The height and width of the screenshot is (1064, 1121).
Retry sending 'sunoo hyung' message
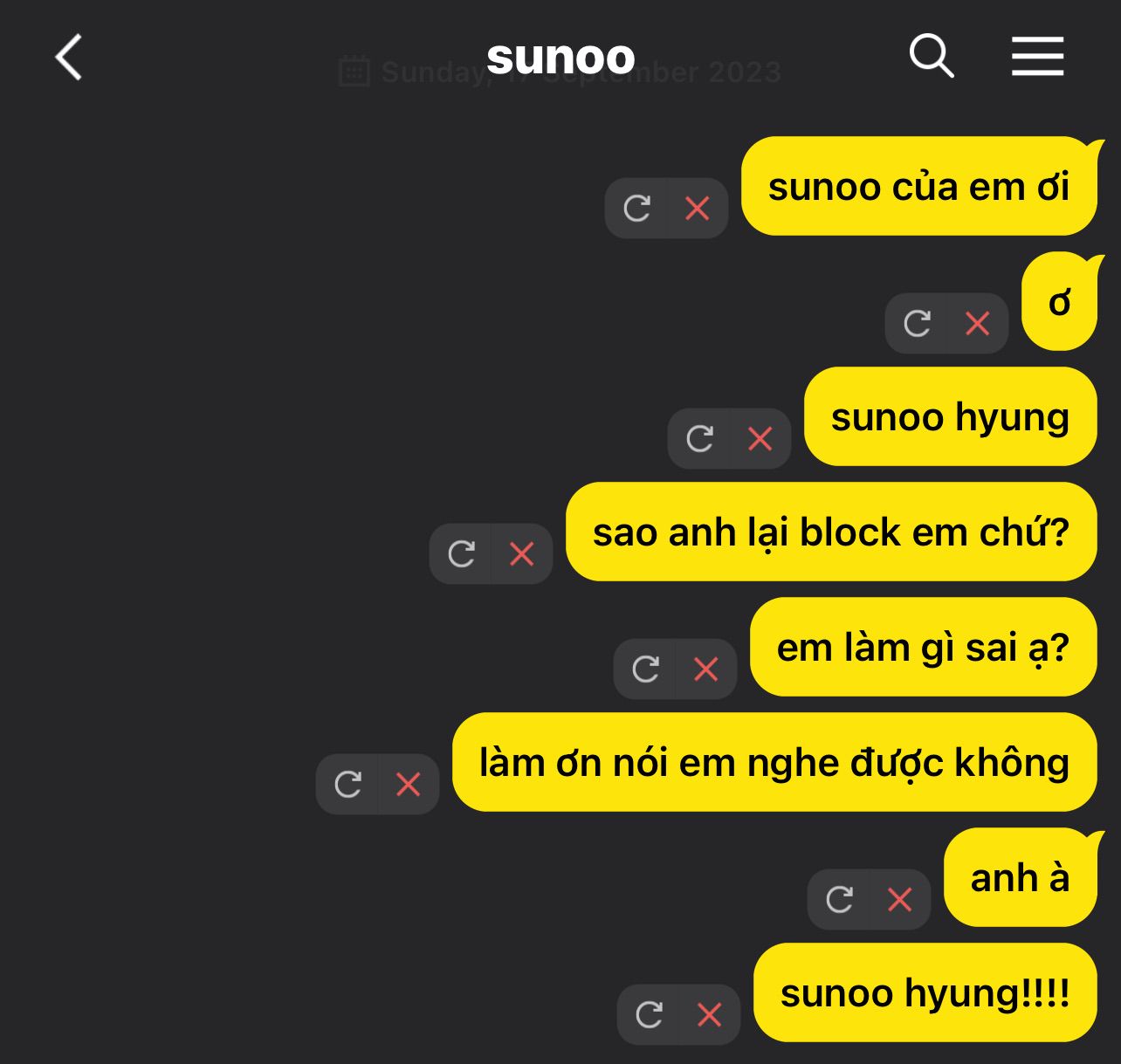(699, 438)
